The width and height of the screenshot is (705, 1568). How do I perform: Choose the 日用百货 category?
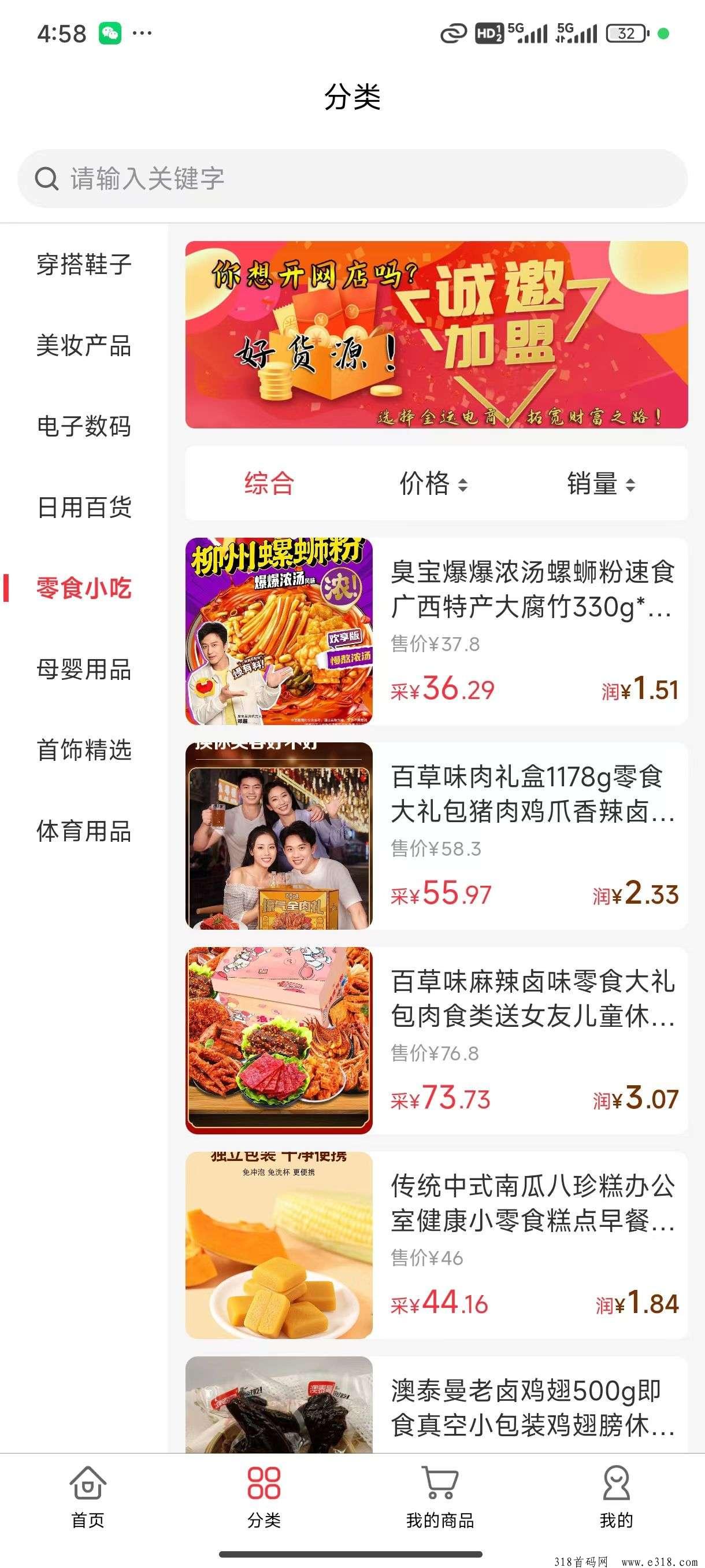84,507
